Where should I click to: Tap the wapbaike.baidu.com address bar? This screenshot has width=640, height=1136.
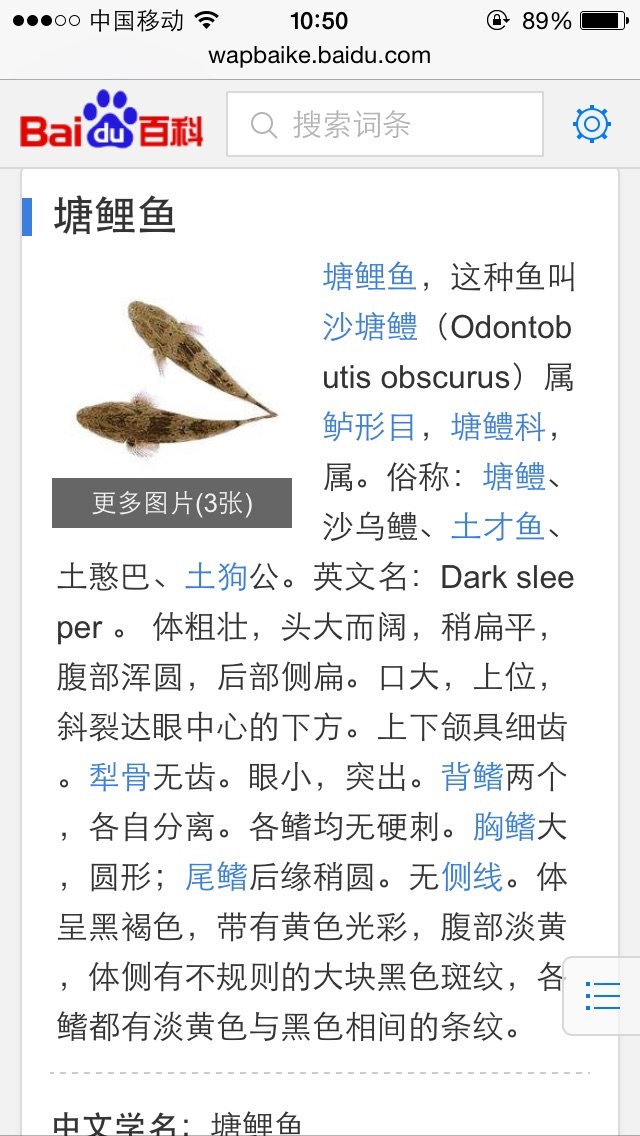(320, 55)
